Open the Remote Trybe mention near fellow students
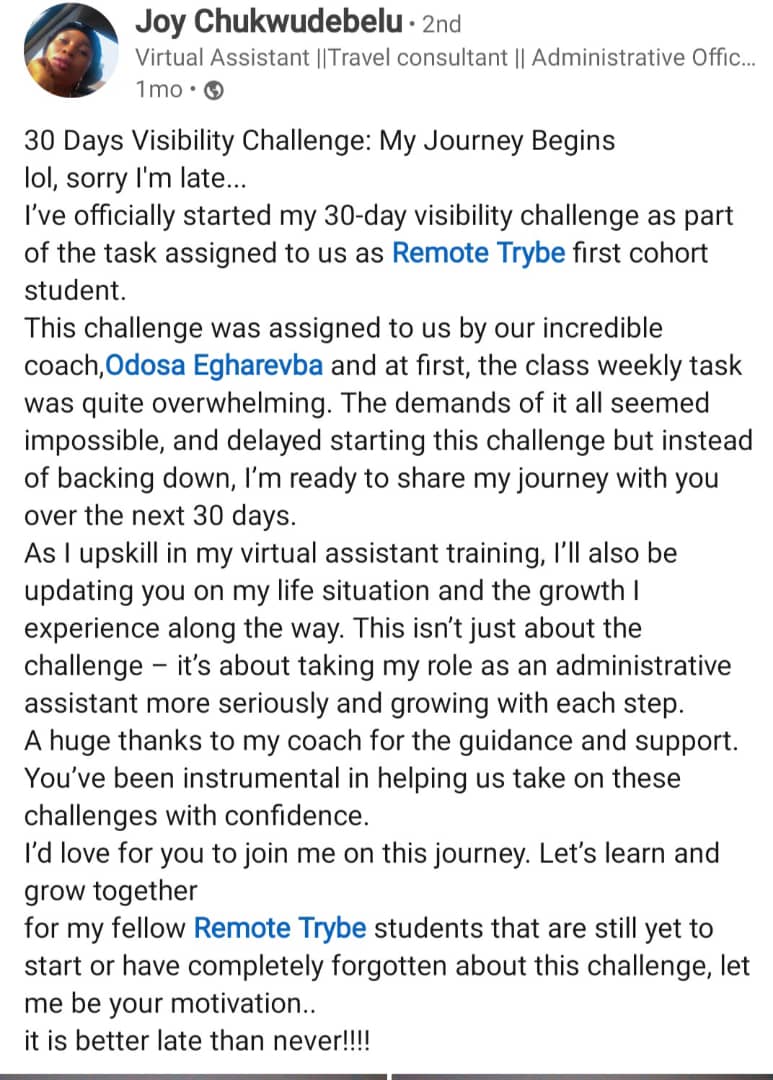This screenshot has height=1080, width=773. (280, 928)
